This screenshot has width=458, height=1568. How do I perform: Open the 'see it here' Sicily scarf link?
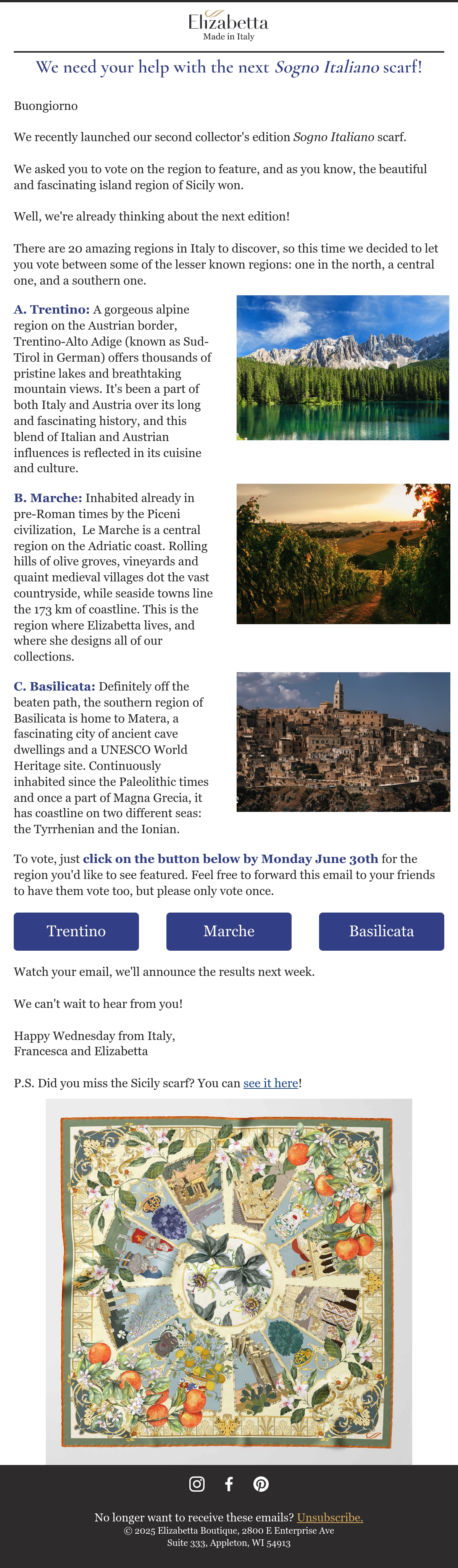[x=271, y=1083]
